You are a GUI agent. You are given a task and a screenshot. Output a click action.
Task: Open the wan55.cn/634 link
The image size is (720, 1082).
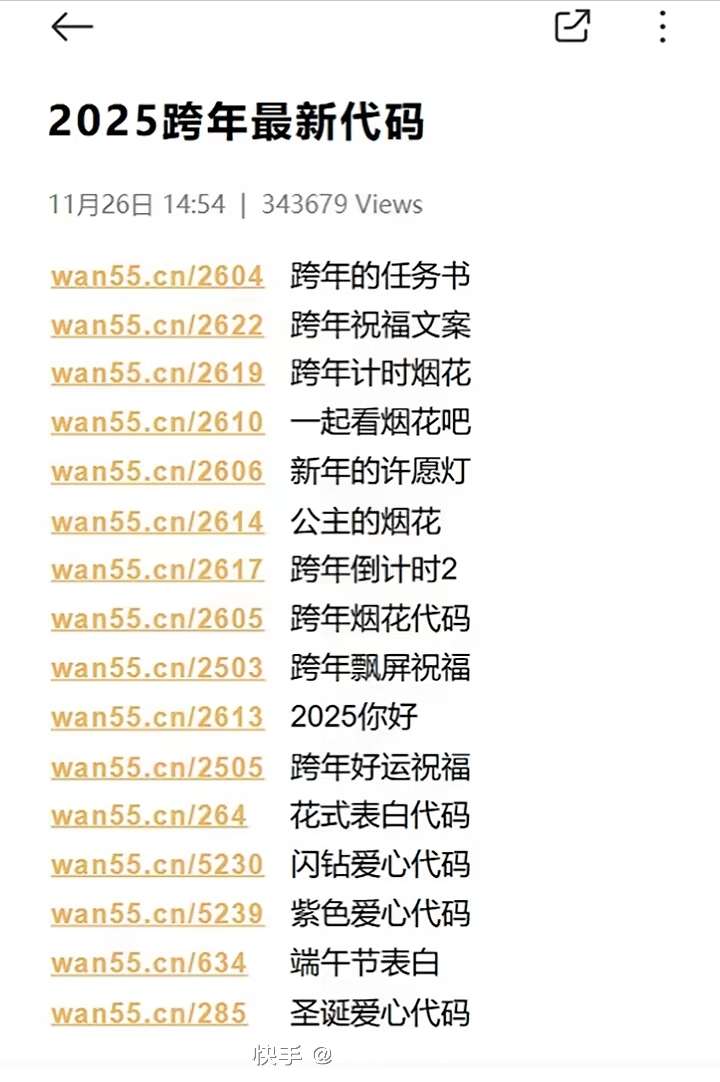click(x=148, y=964)
